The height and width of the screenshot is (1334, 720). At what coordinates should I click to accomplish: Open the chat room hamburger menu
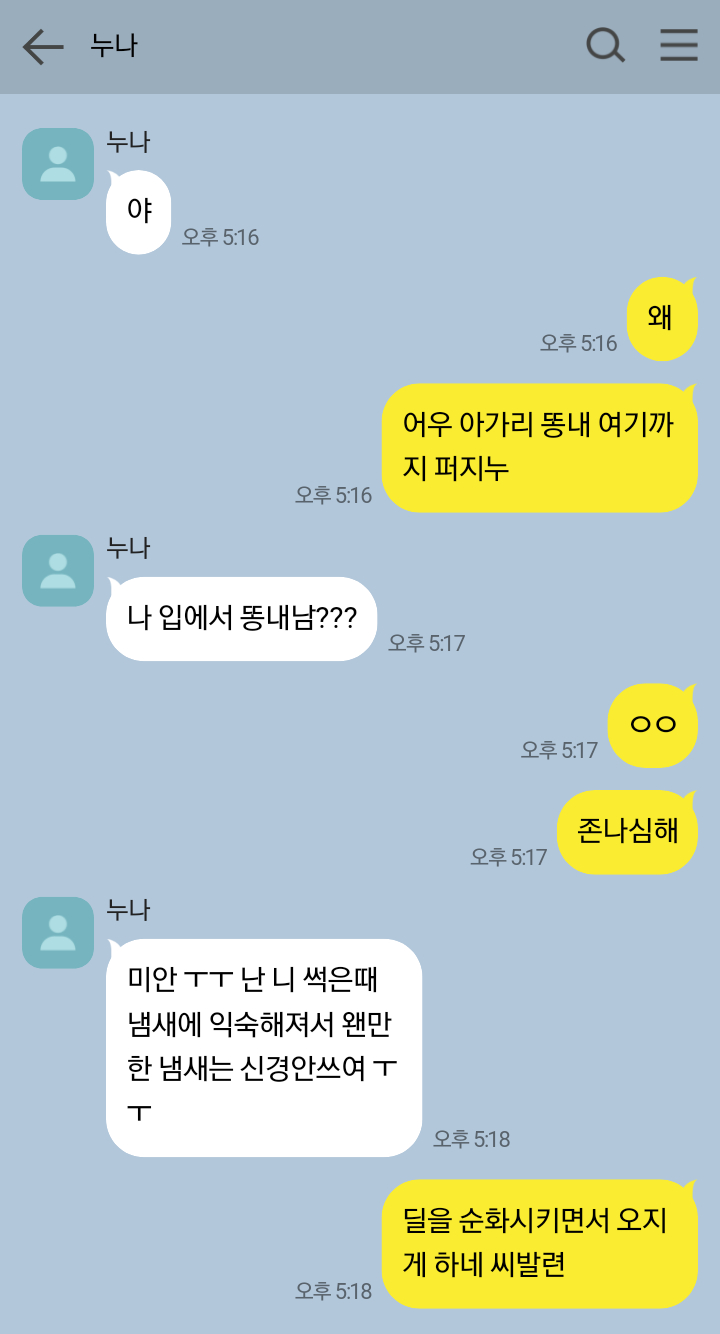click(x=679, y=46)
